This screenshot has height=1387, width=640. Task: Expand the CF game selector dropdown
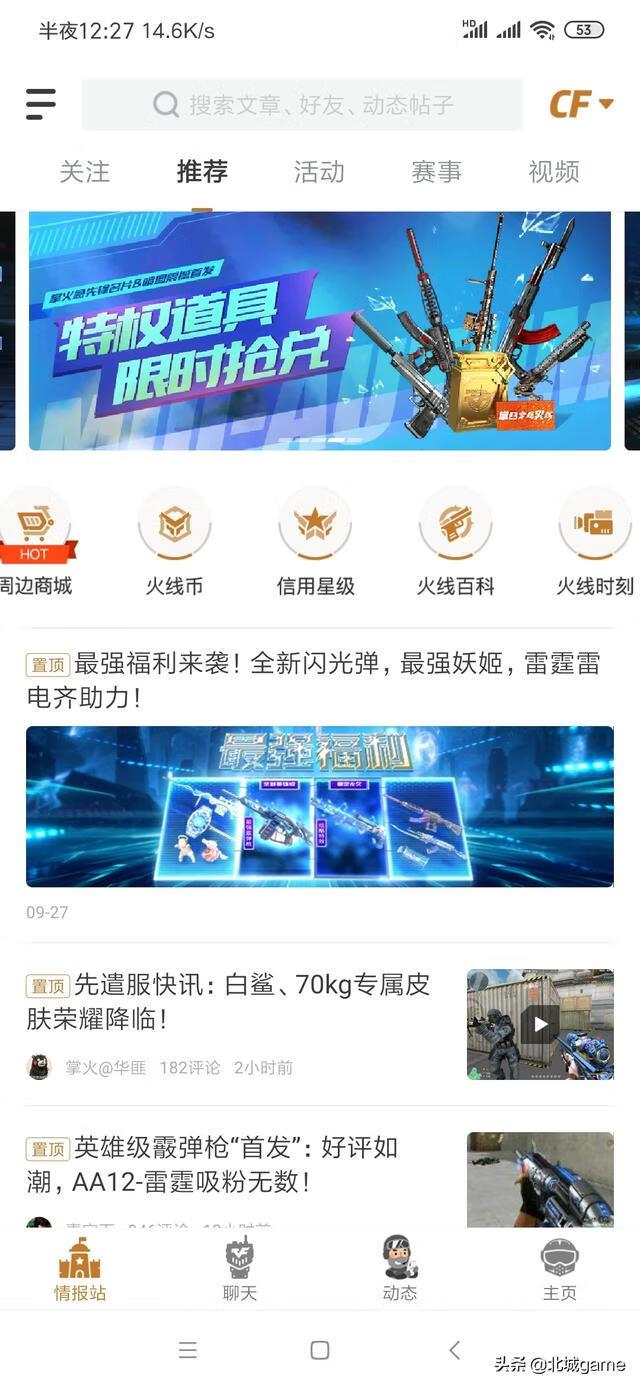coord(582,104)
